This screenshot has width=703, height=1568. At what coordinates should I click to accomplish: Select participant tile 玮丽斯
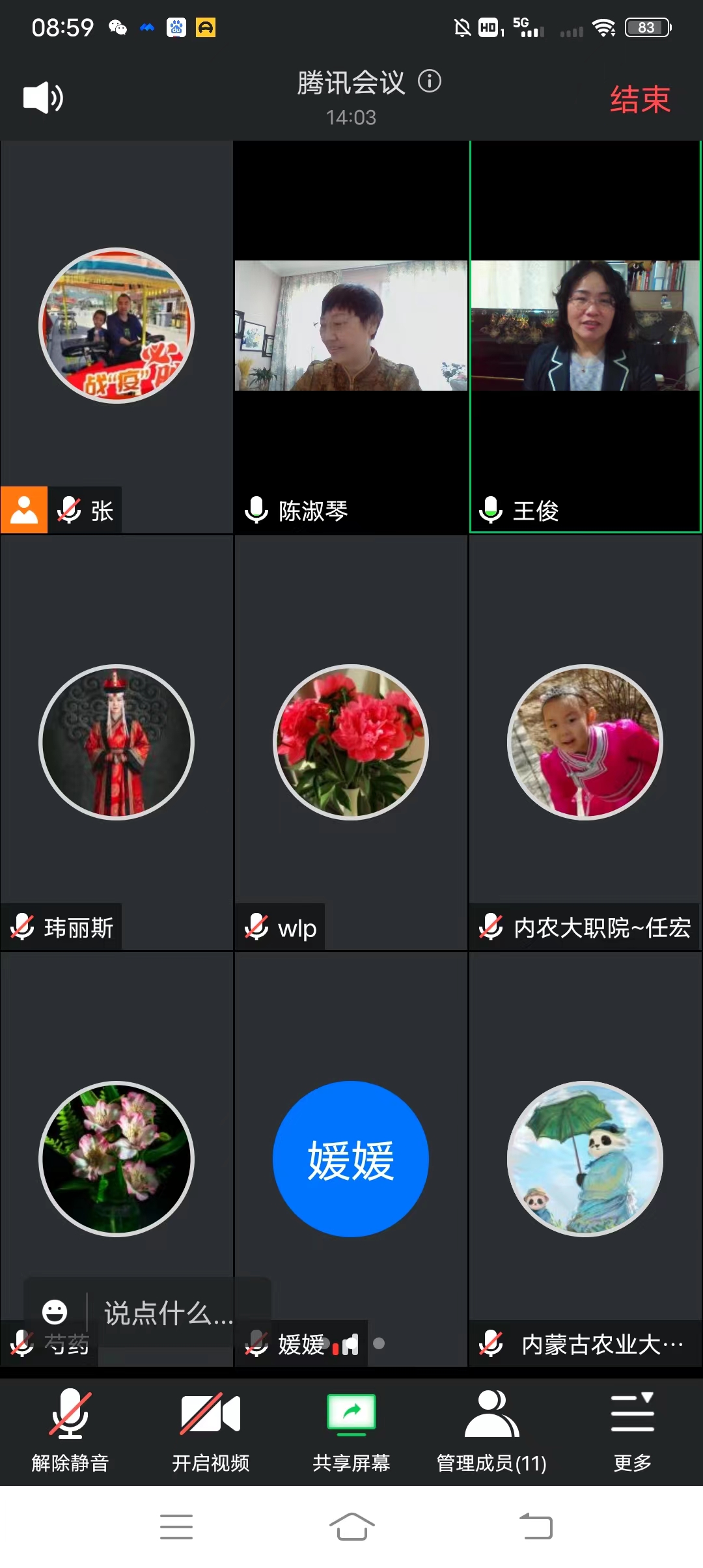coord(117,742)
